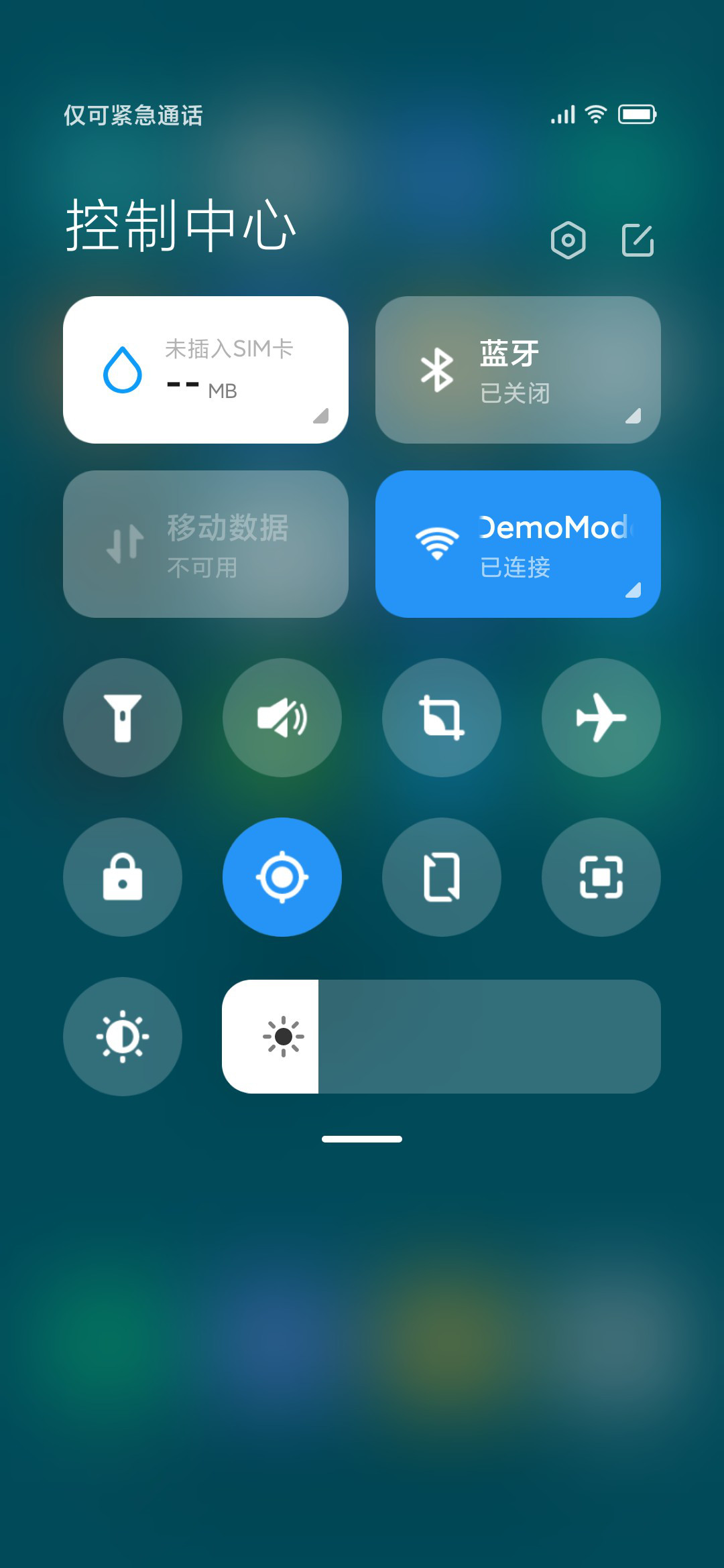Enable airplane mode
The image size is (724, 1568).
(x=601, y=718)
